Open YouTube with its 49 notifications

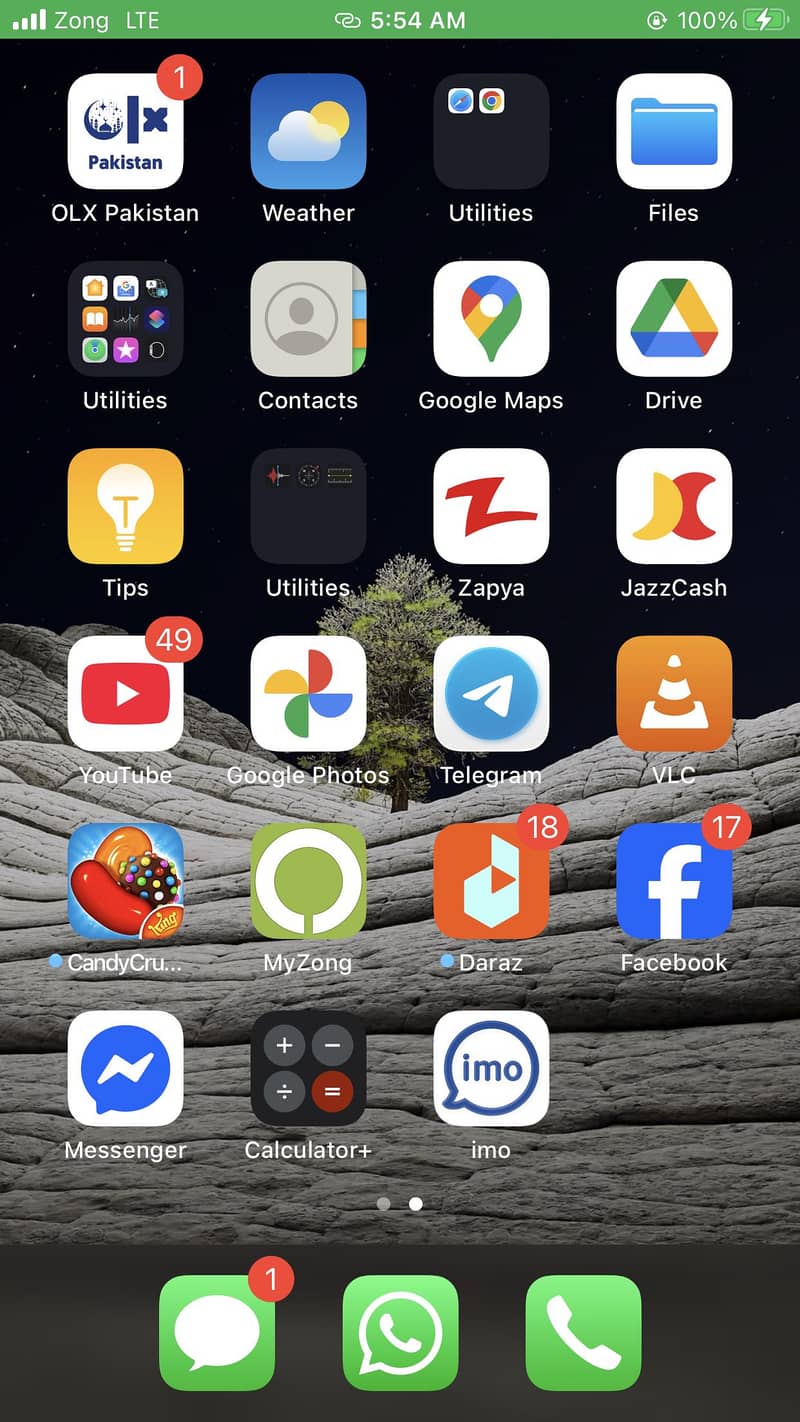click(125, 693)
